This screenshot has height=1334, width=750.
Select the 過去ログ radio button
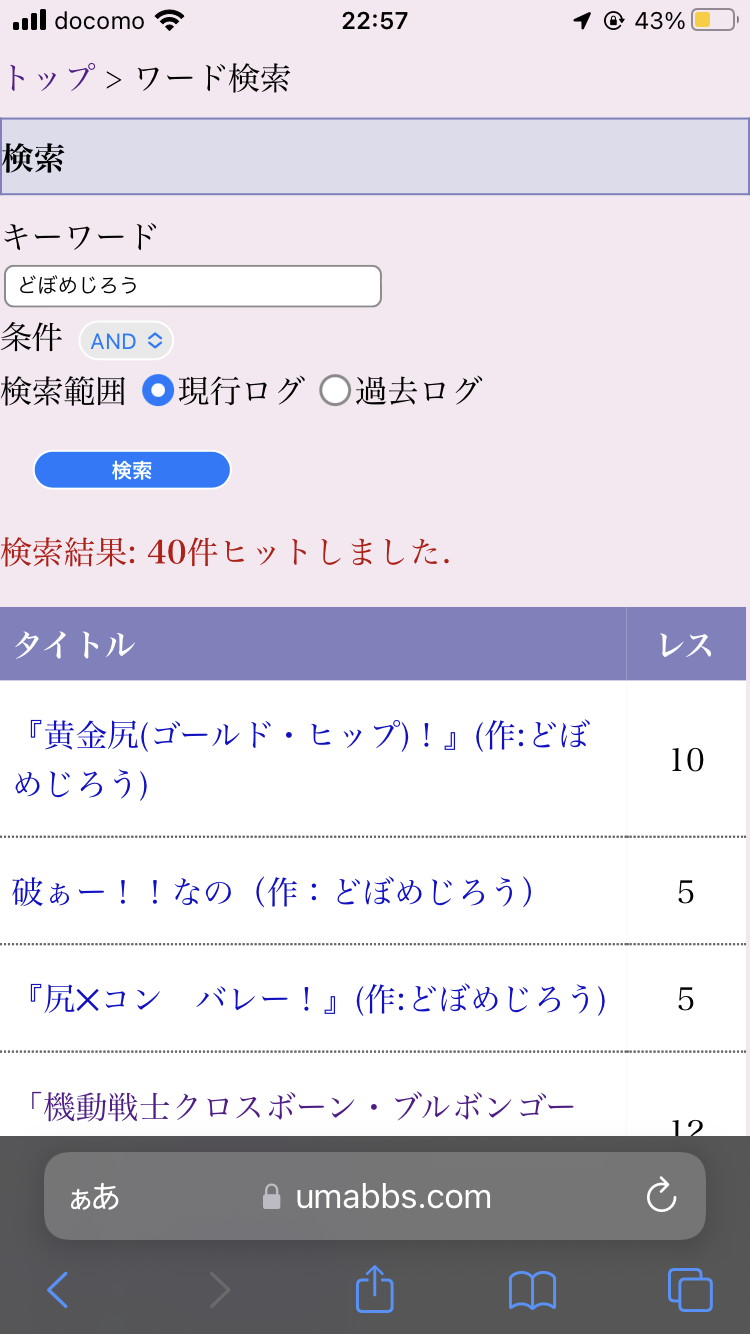click(x=335, y=391)
